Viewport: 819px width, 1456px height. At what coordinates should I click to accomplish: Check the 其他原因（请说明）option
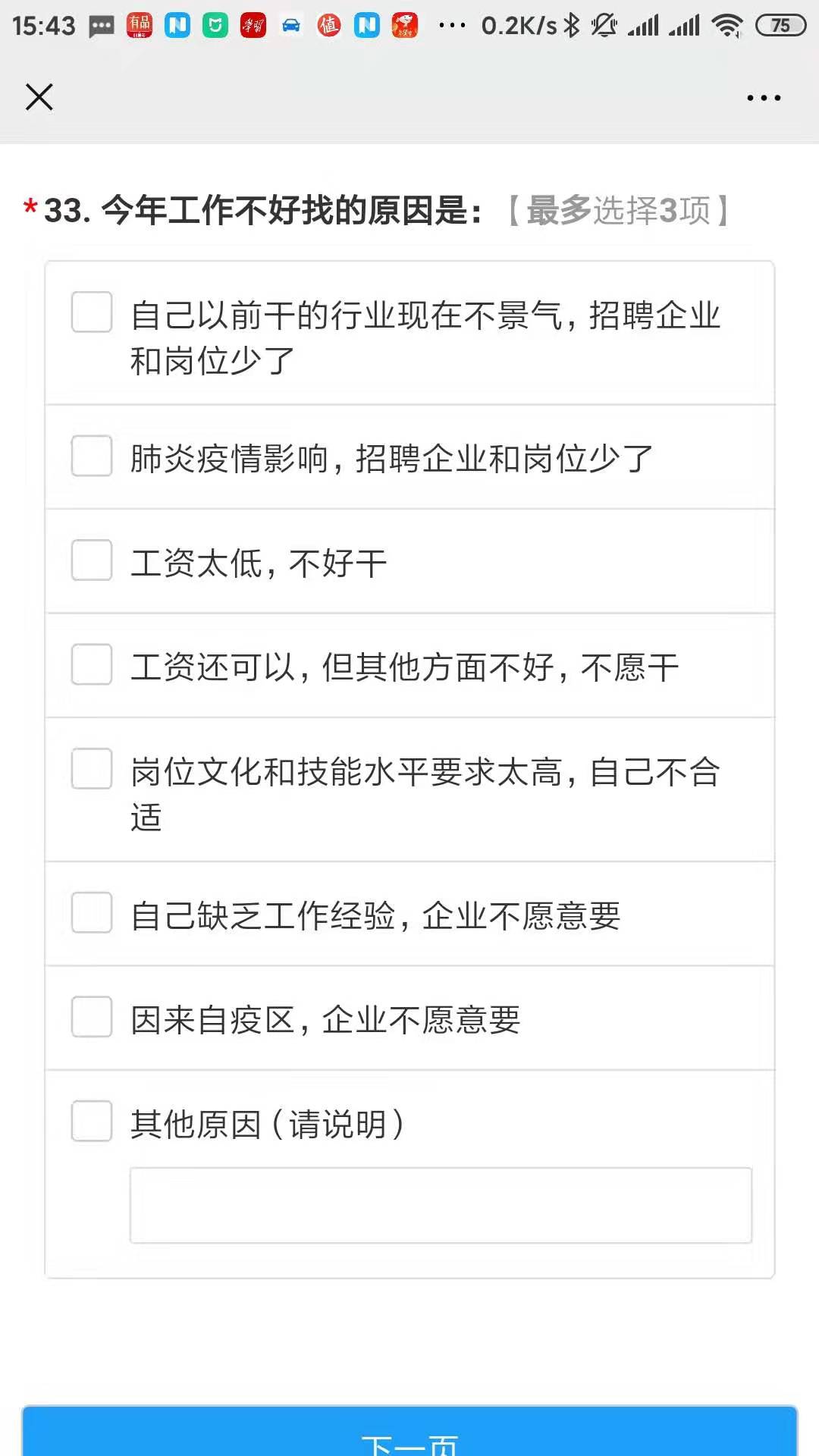pyautogui.click(x=92, y=1122)
